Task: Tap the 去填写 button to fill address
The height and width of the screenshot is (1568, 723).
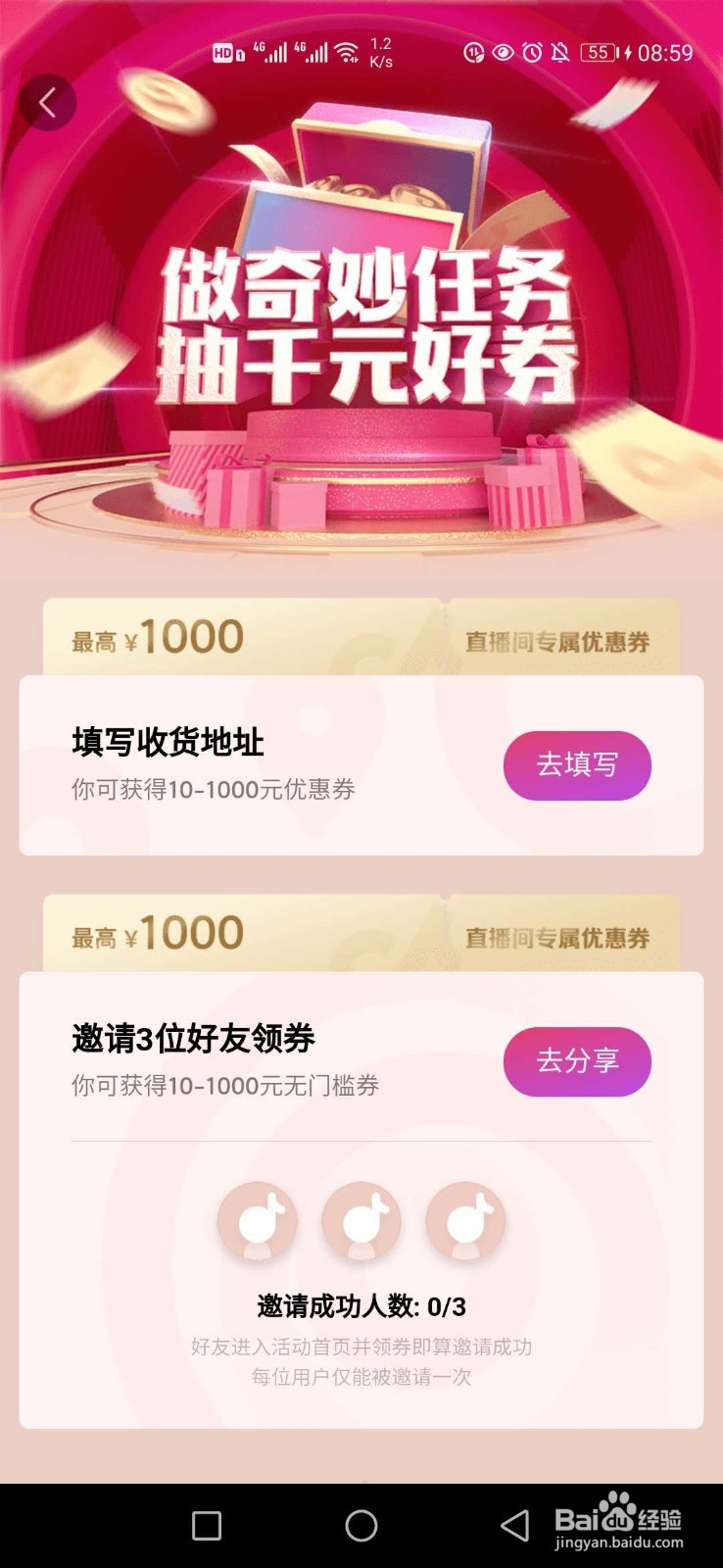Action: tap(577, 766)
